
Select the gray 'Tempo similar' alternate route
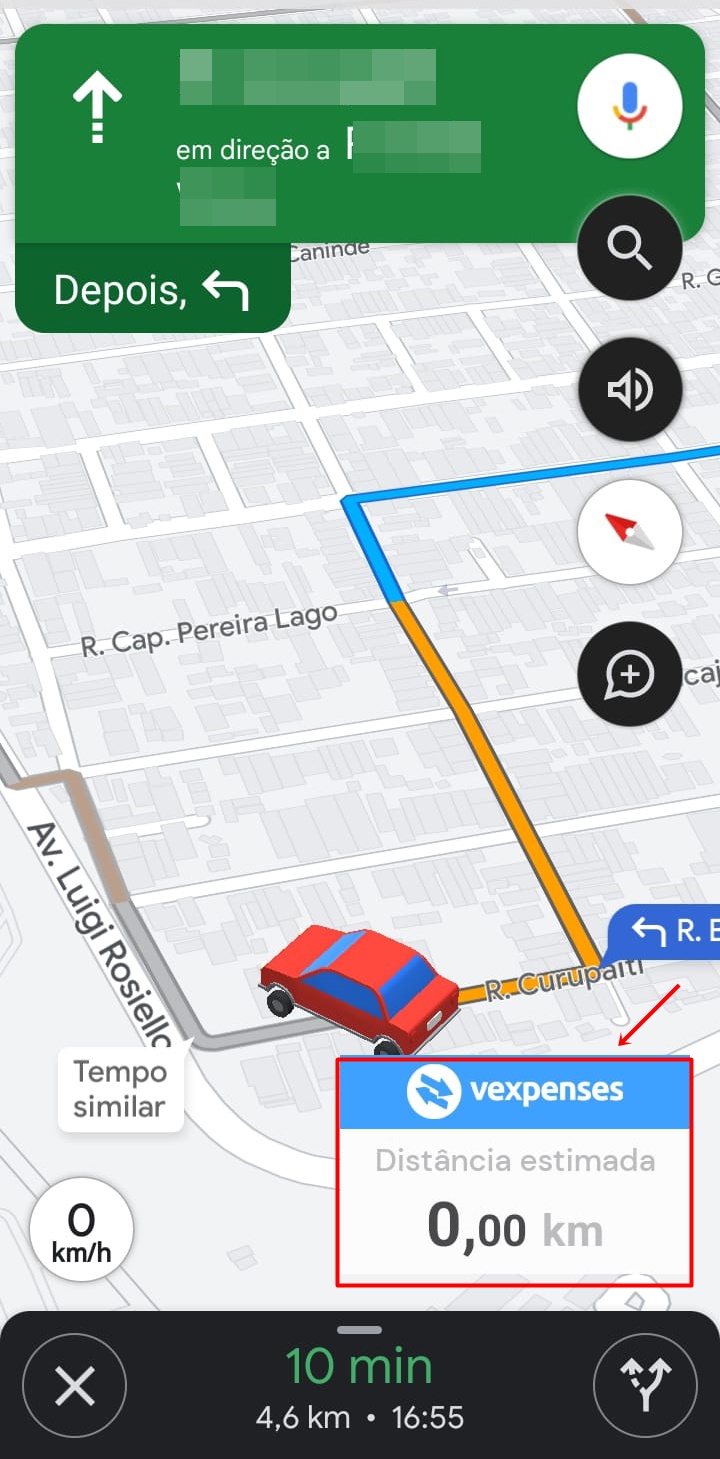[x=120, y=1089]
